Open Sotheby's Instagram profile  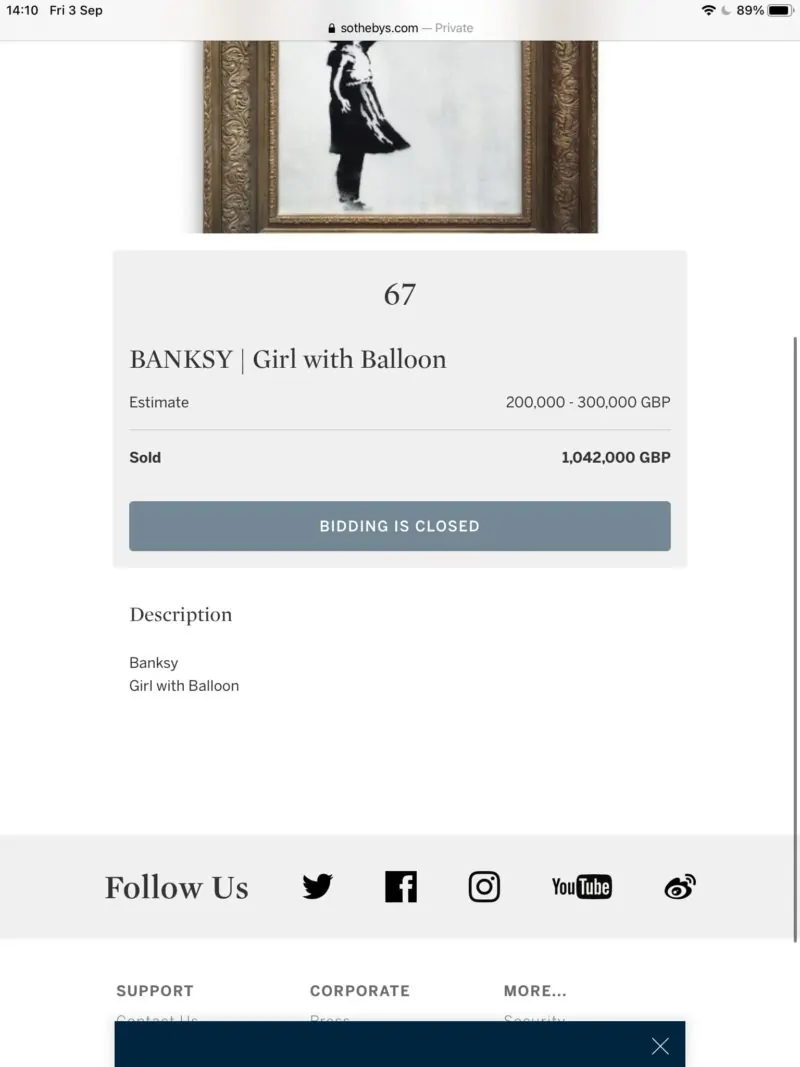click(484, 886)
